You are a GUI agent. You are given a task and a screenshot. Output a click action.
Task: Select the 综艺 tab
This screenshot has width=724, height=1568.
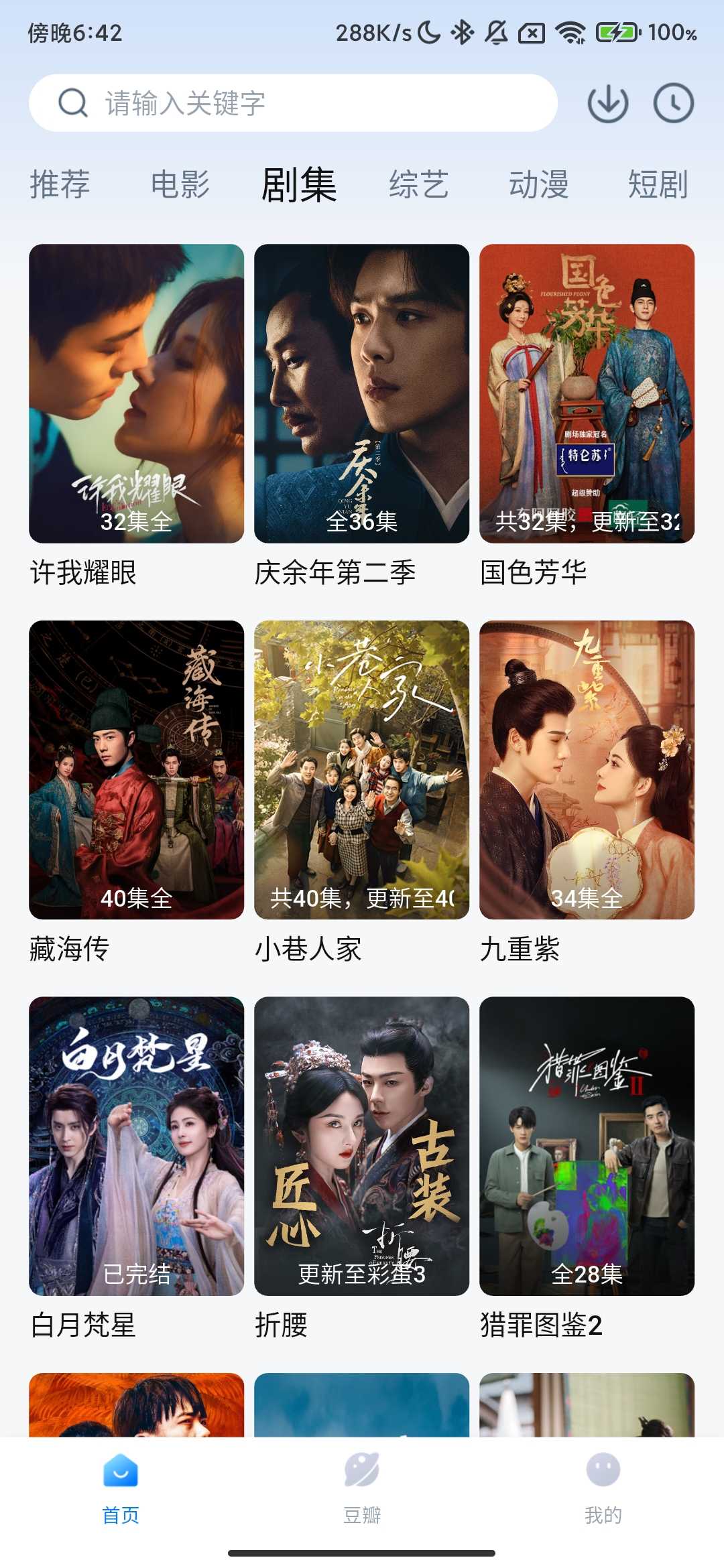[419, 184]
